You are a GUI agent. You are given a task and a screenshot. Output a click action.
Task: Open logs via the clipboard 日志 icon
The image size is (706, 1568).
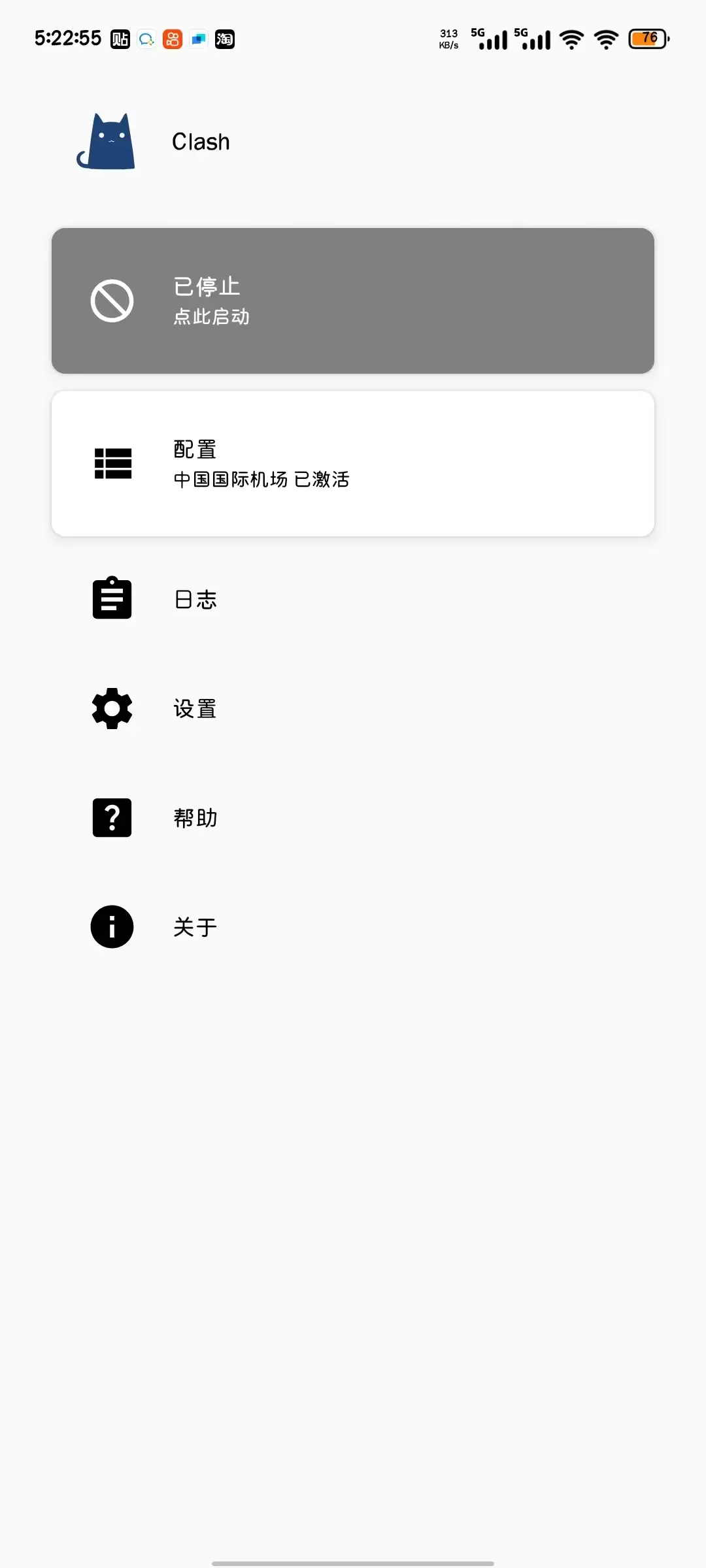(112, 598)
